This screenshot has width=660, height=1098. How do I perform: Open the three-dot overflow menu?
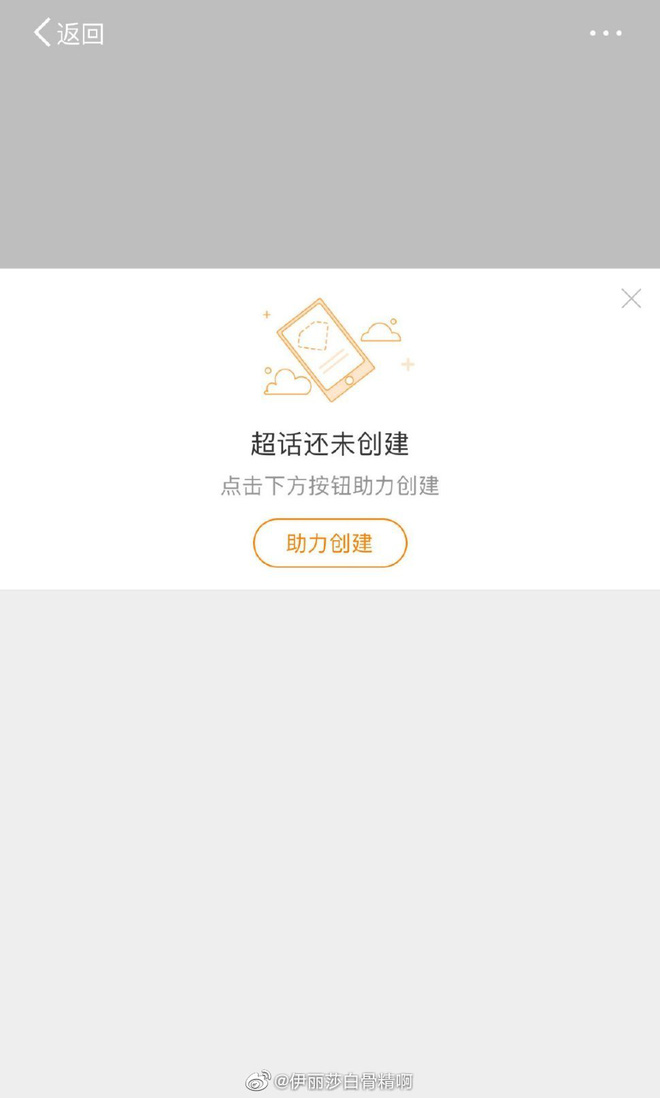[605, 33]
